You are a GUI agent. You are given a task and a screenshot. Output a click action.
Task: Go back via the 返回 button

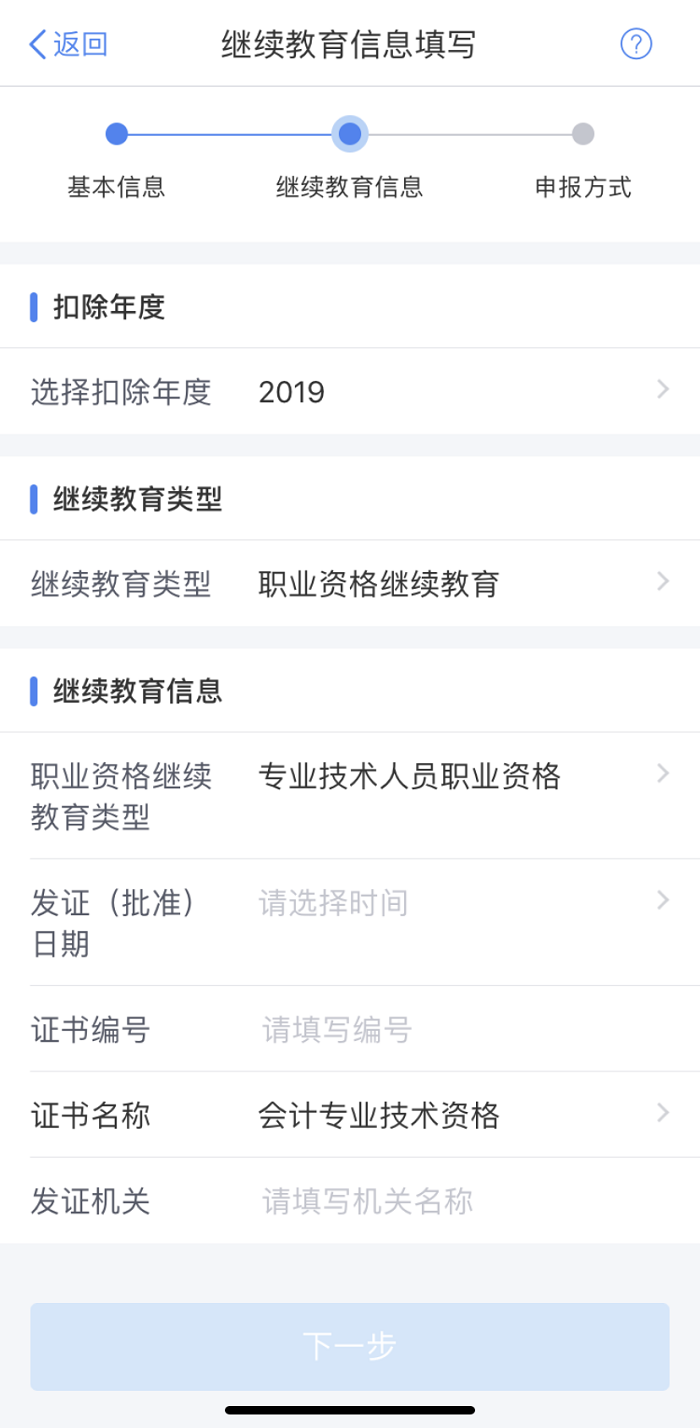pyautogui.click(x=68, y=45)
